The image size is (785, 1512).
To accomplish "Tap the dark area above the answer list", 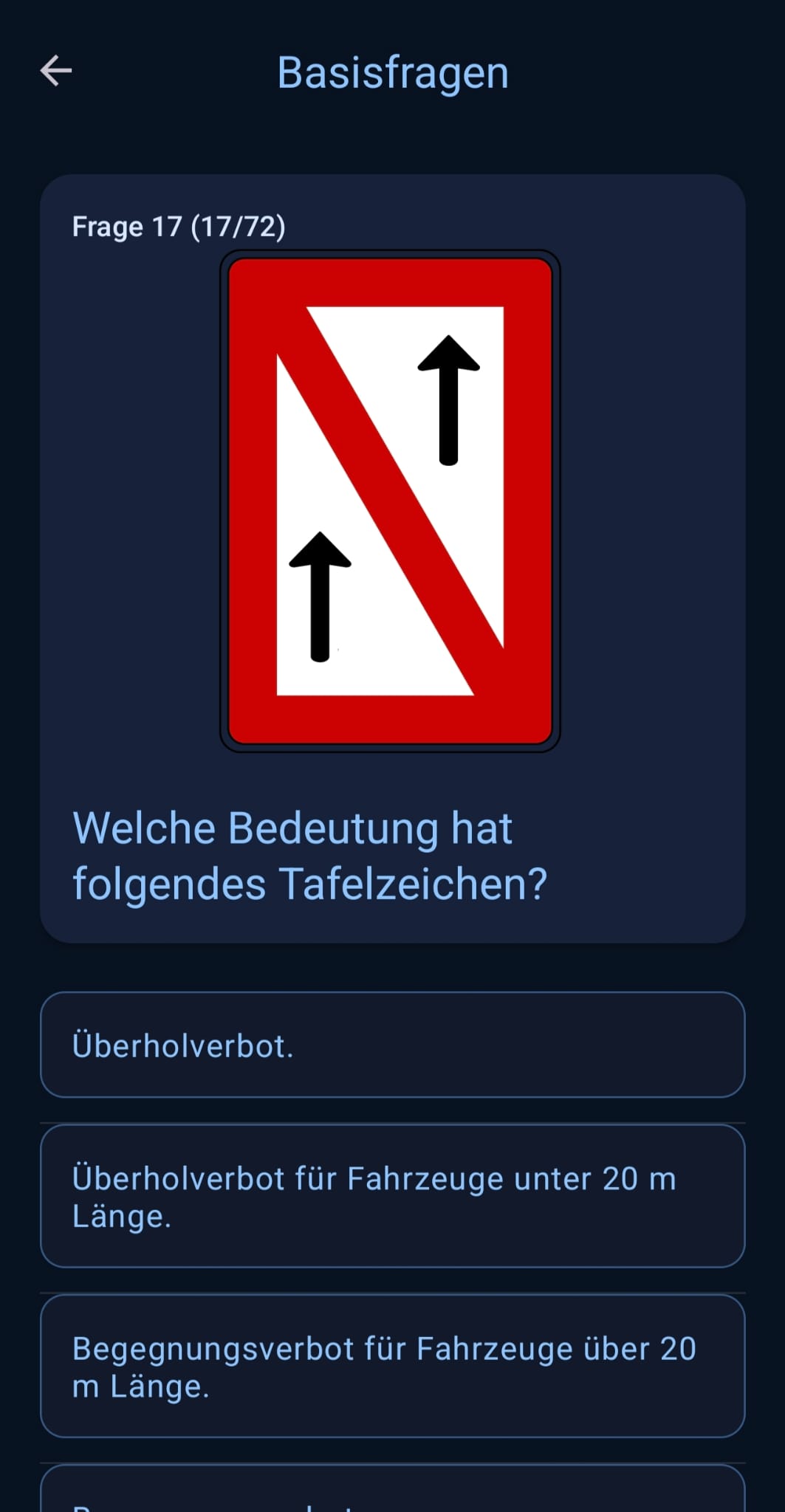I will pos(391,967).
